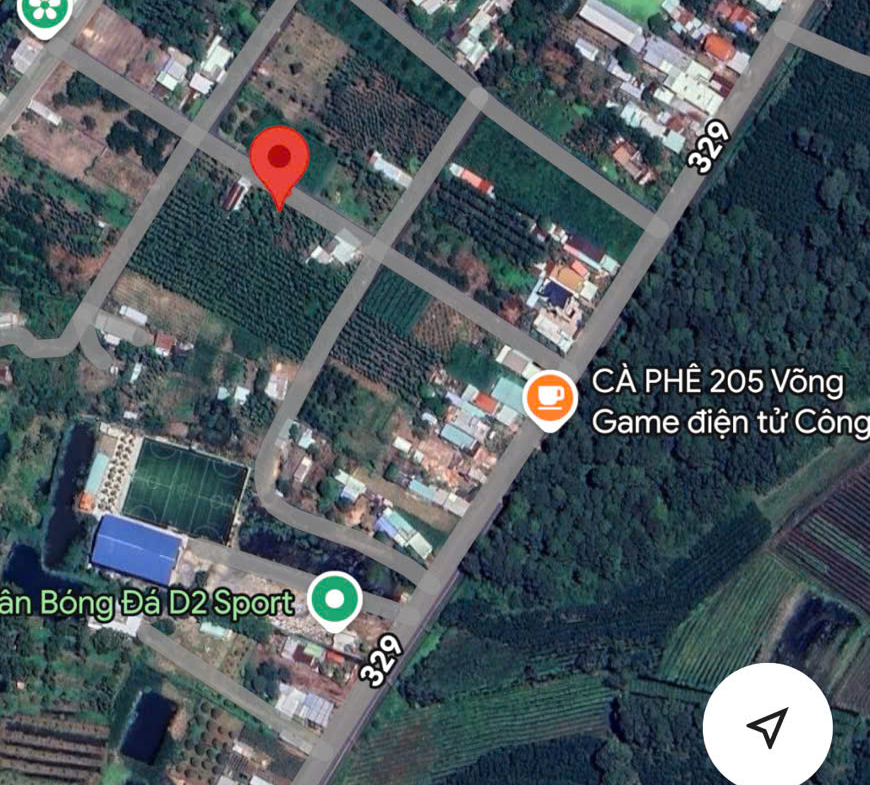Viewport: 870px width, 785px height.
Task: Open the Sân Bóng Đá D2 Sport marker
Action: (x=334, y=600)
